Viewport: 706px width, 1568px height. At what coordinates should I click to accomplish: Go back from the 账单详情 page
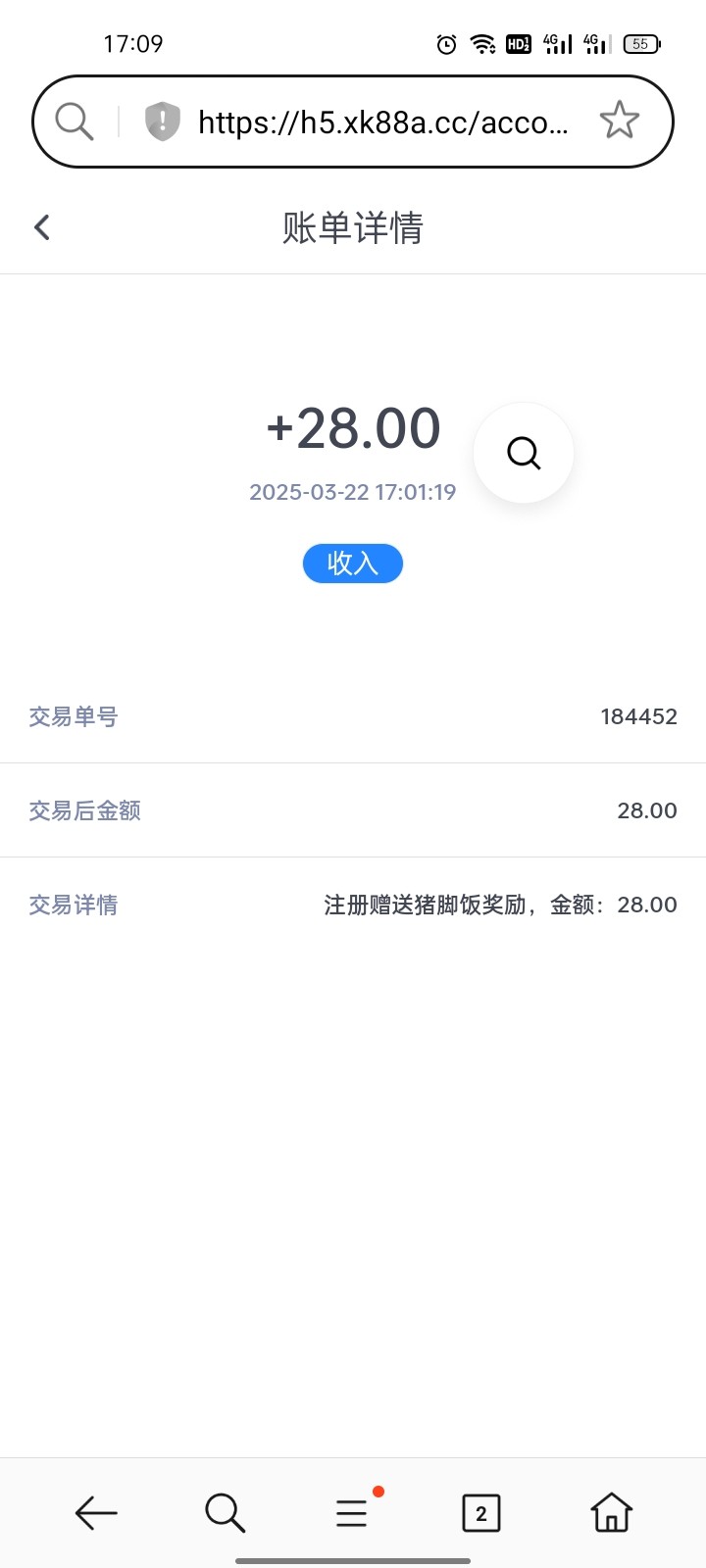click(42, 227)
